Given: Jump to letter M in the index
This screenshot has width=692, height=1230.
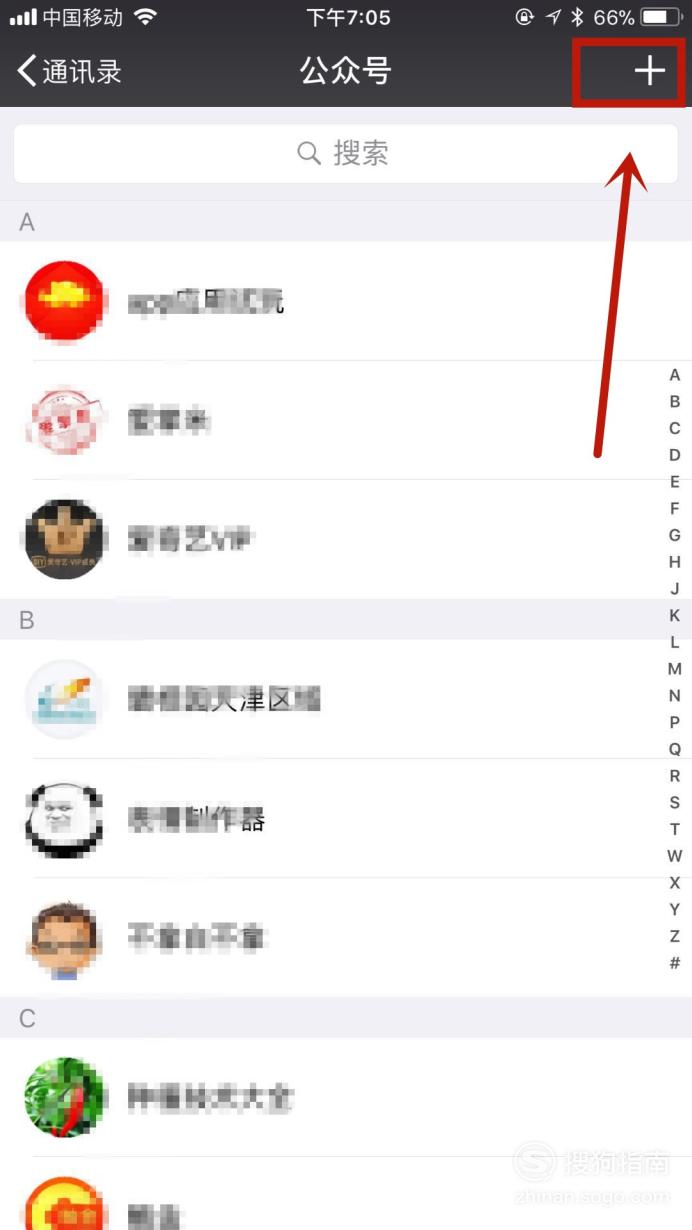Looking at the screenshot, I should click(x=675, y=669).
